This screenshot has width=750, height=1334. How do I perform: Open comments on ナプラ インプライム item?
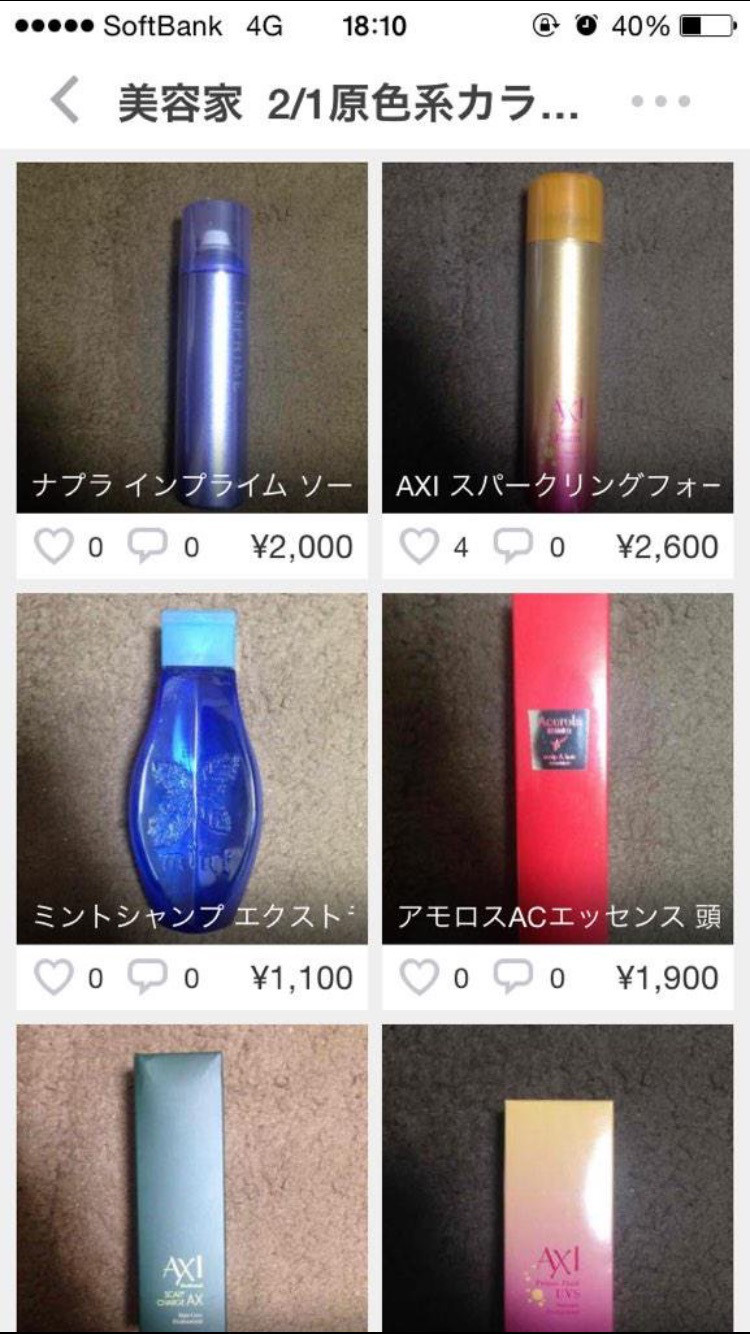[x=147, y=547]
